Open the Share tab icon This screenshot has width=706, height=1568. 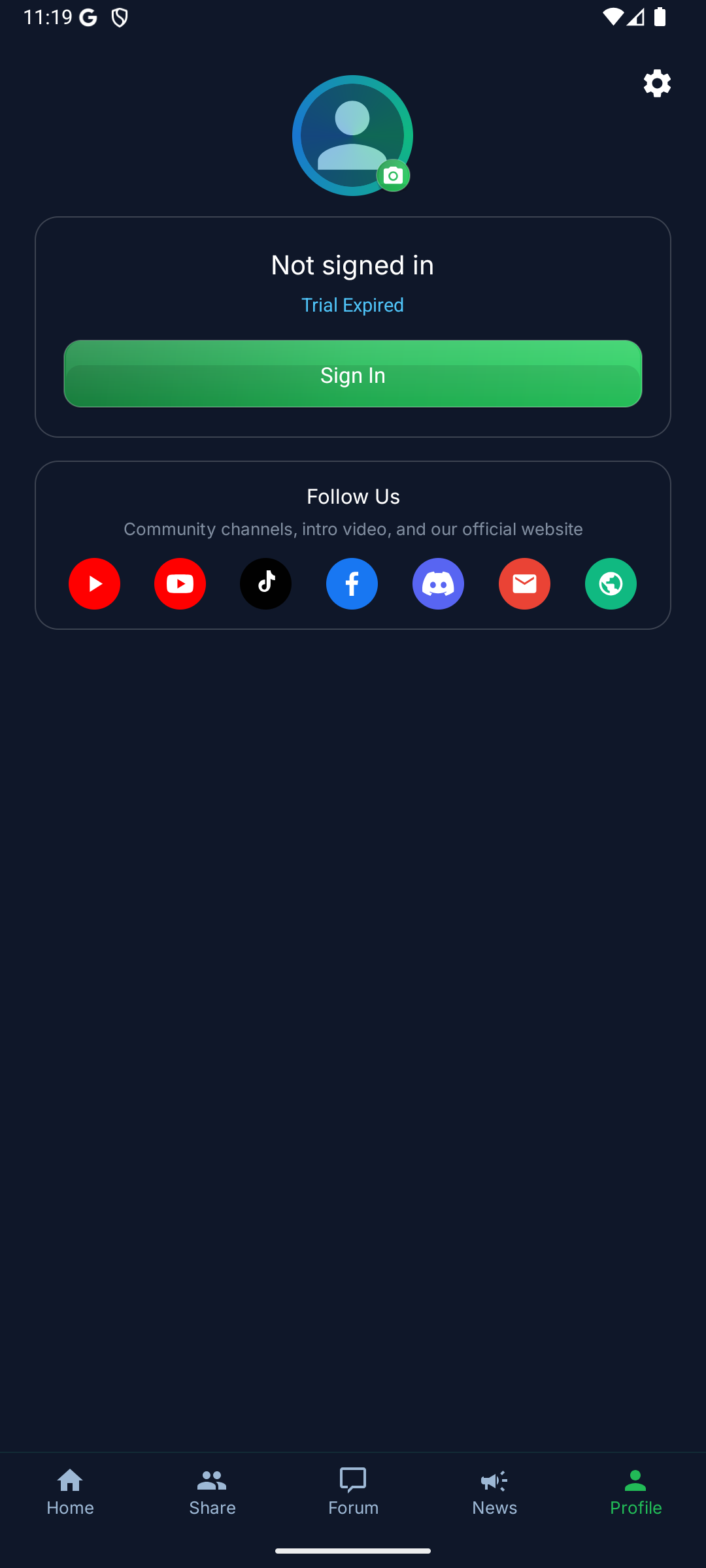(x=211, y=1481)
